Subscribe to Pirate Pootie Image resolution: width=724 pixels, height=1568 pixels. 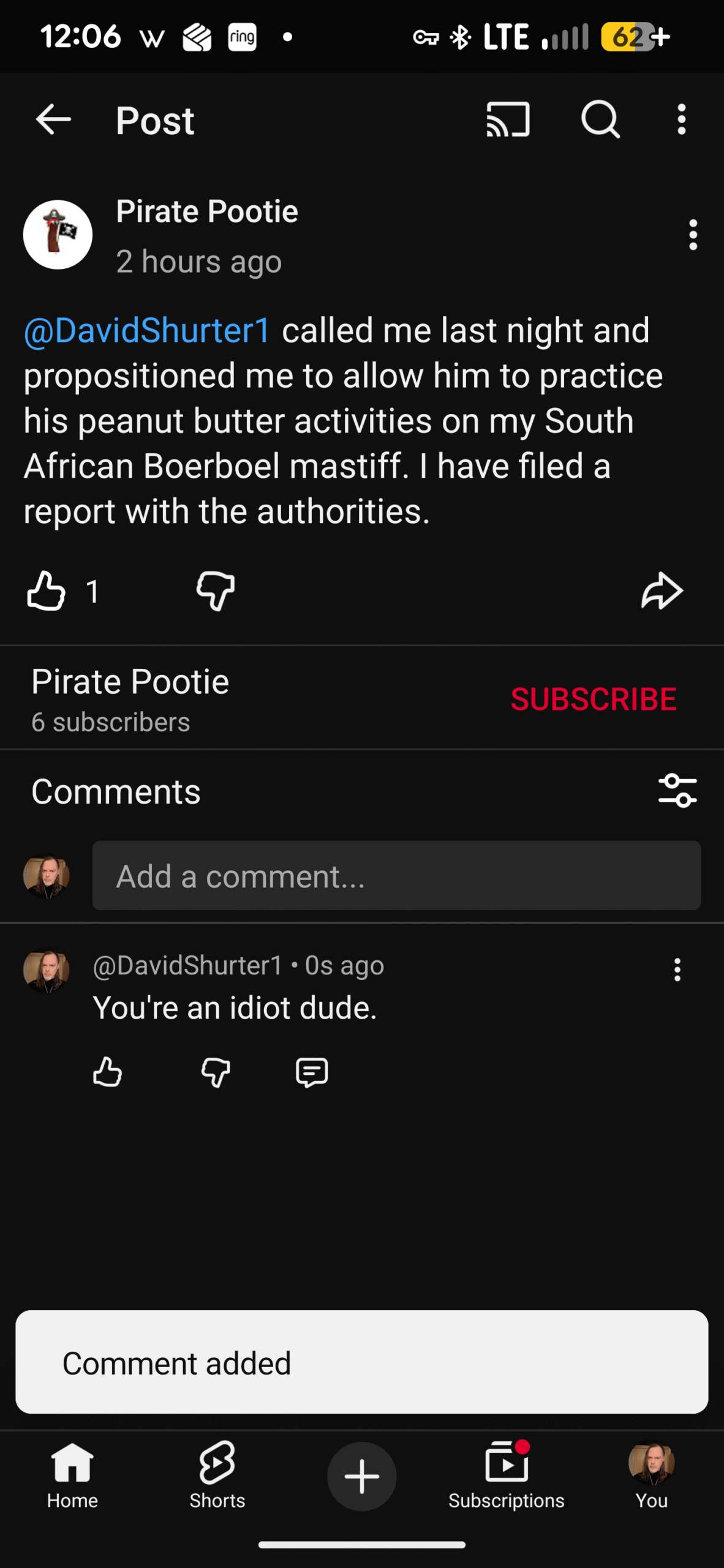[593, 699]
